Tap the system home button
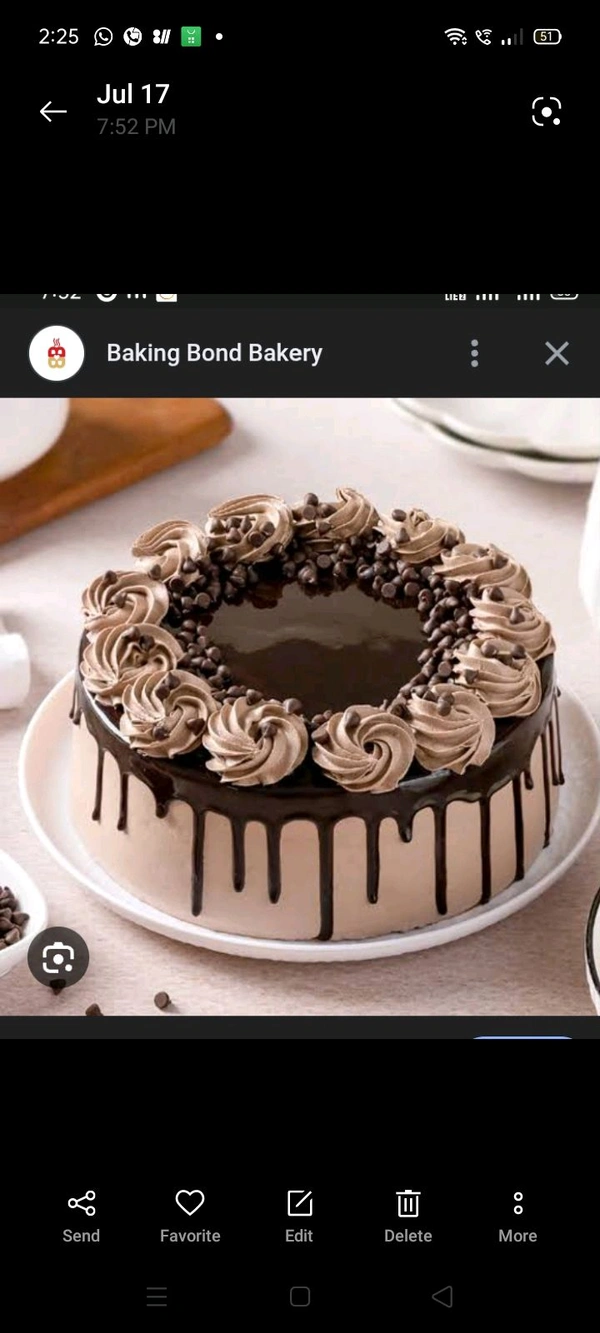600x1333 pixels. 300,1297
